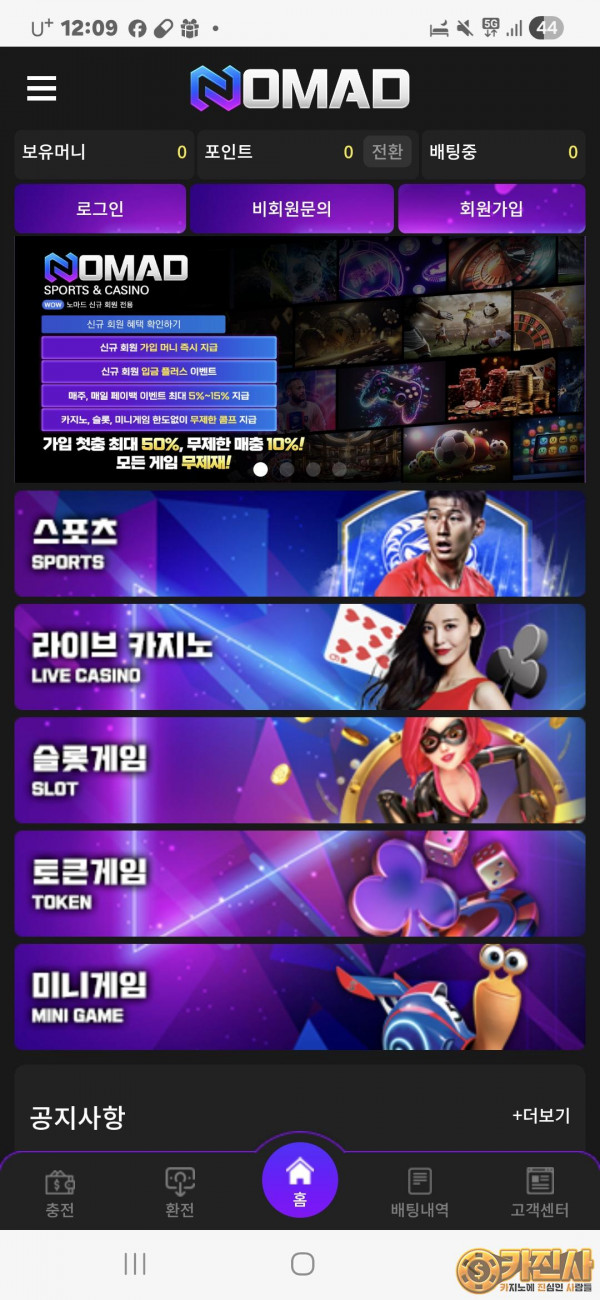
Task: Tap +더보기 next to 공지사항
Action: [x=541, y=1115]
